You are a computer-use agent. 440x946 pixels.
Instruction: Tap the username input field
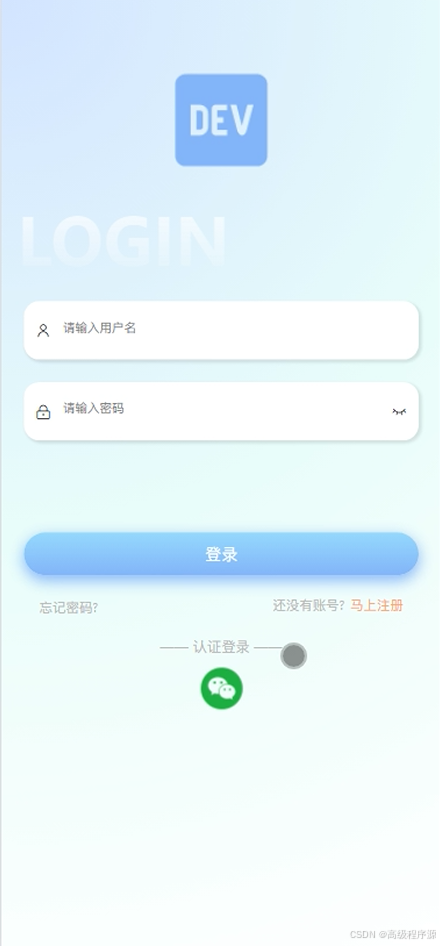click(221, 330)
